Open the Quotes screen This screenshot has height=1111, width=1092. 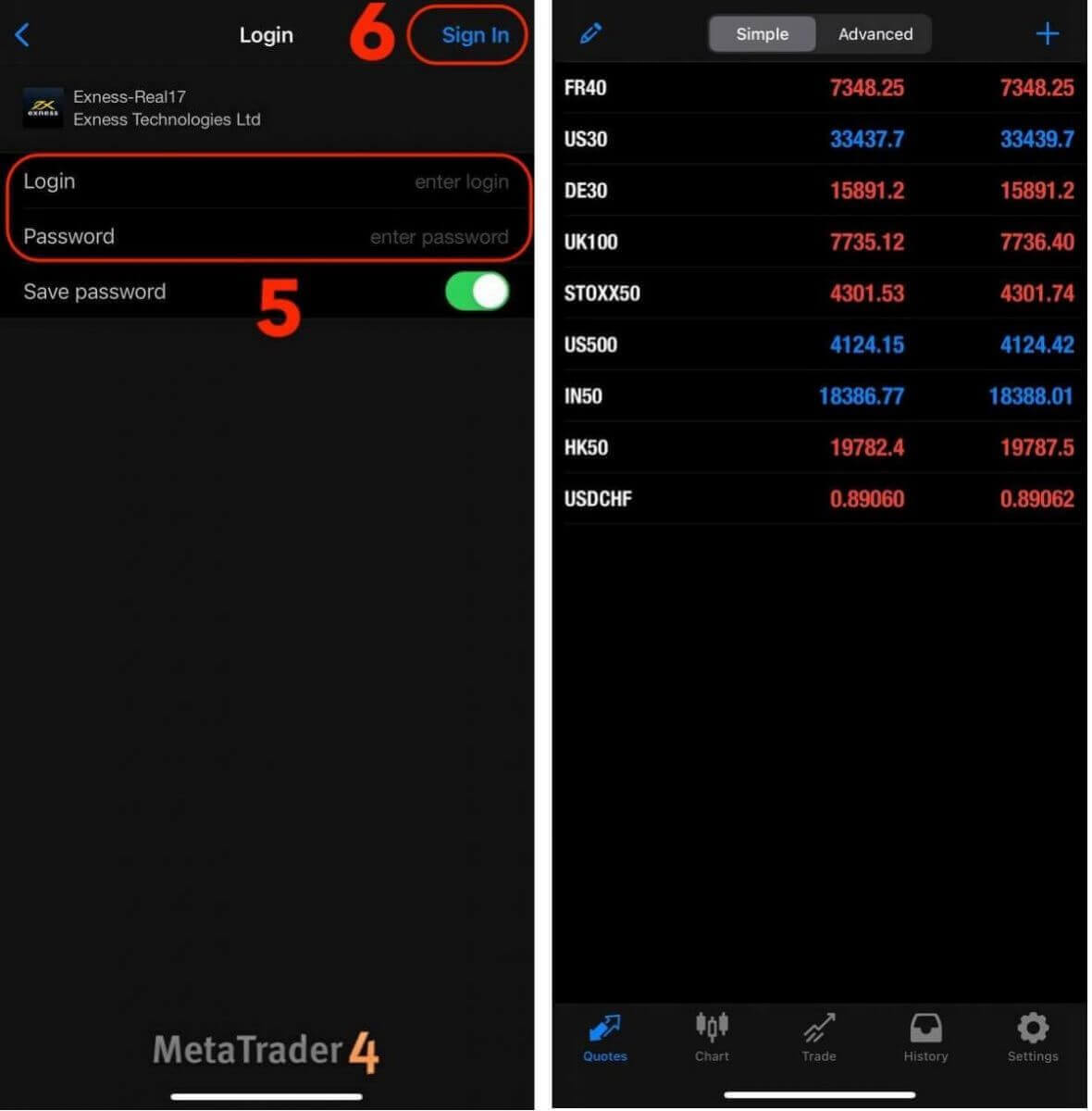[604, 1037]
